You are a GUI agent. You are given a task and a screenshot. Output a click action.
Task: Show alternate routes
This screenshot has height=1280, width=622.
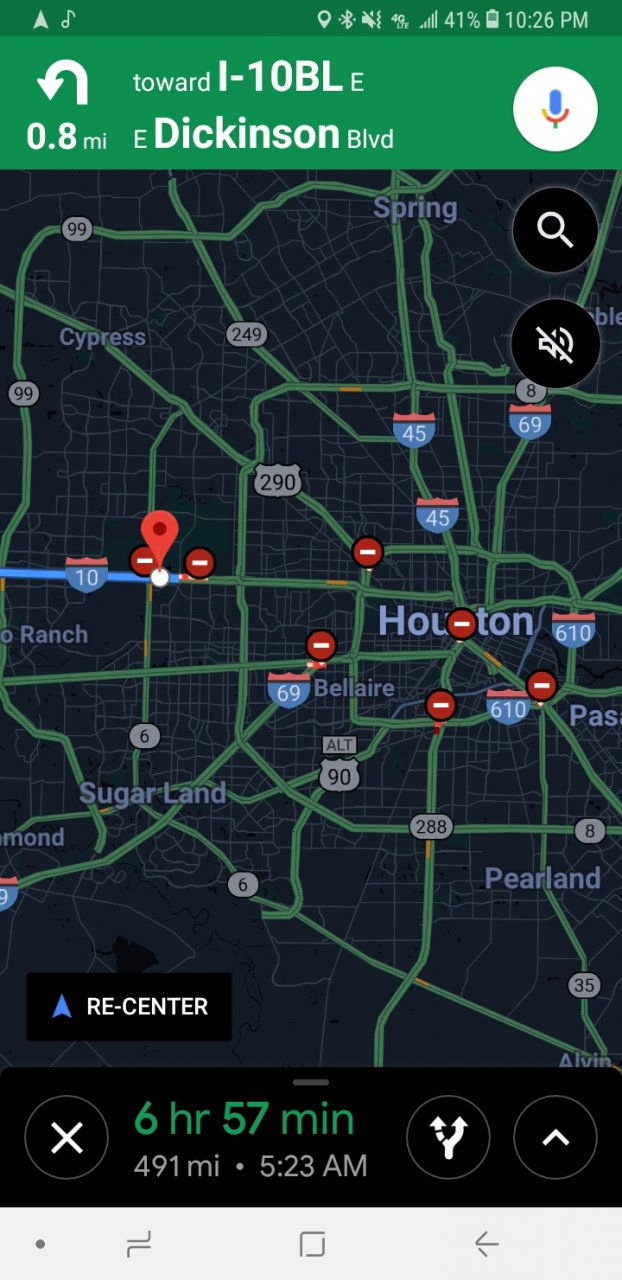(448, 1138)
